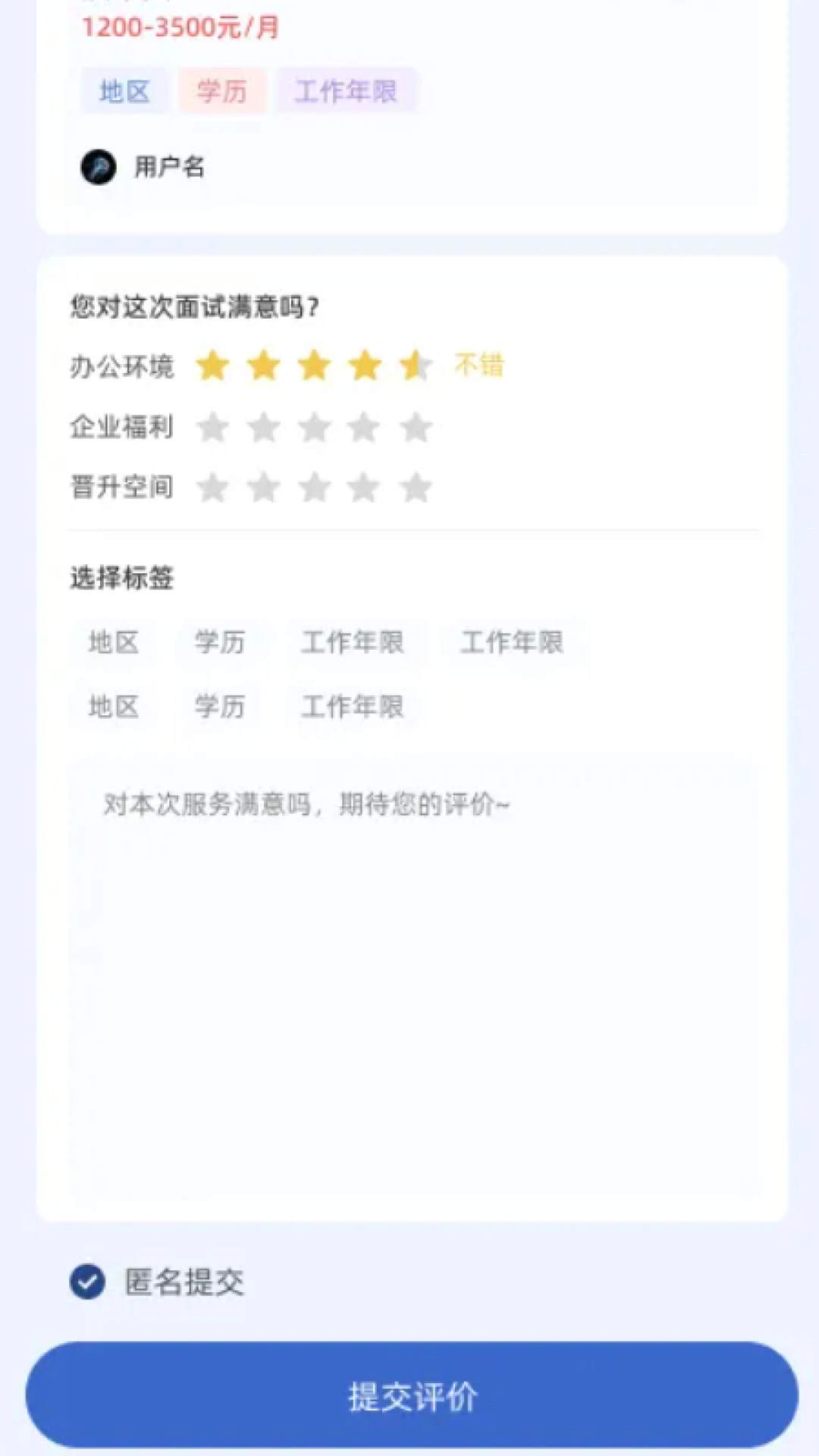
Task: Click the user avatar profile picture
Action: 99,165
